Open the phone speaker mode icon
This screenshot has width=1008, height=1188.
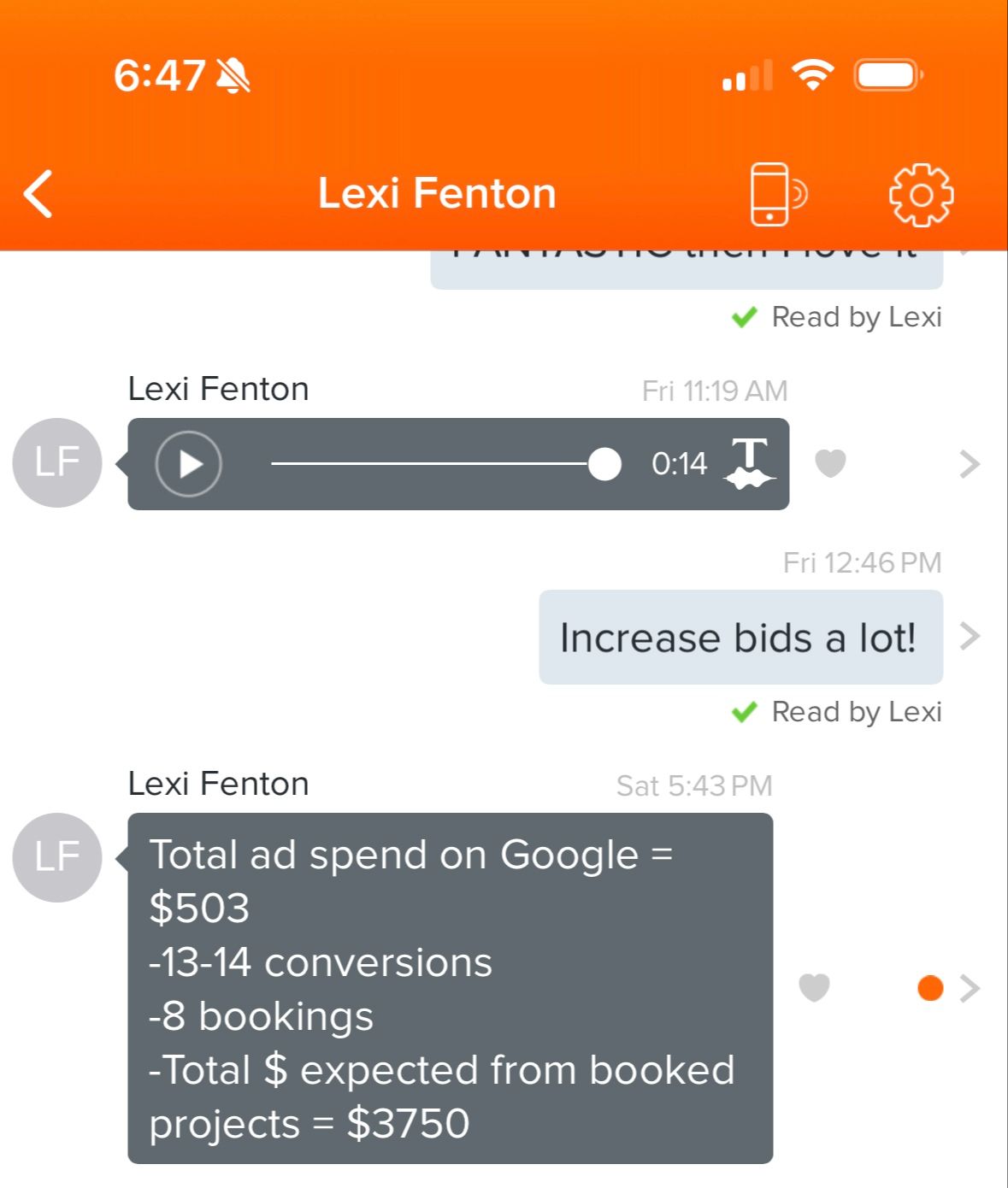coord(776,194)
